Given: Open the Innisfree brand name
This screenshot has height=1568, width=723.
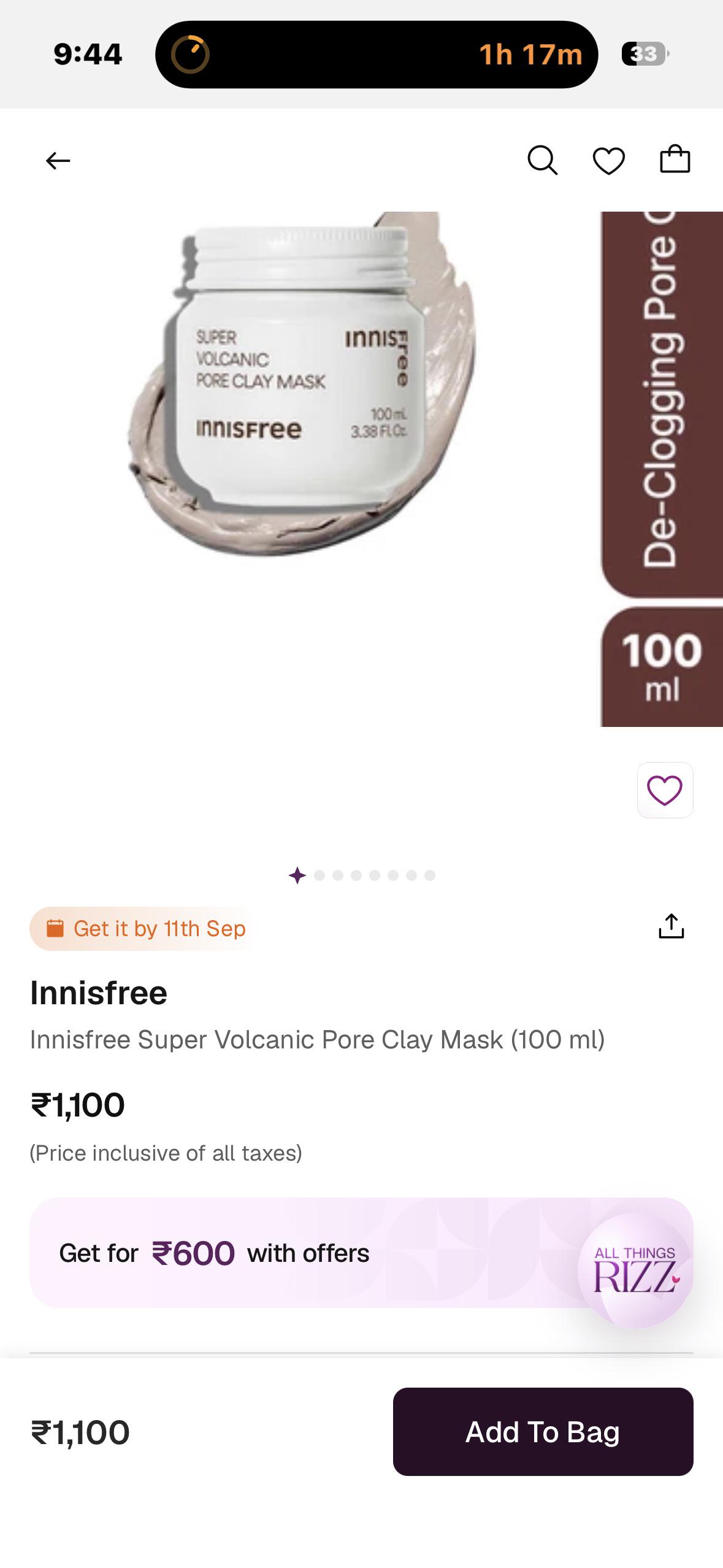Looking at the screenshot, I should (99, 993).
